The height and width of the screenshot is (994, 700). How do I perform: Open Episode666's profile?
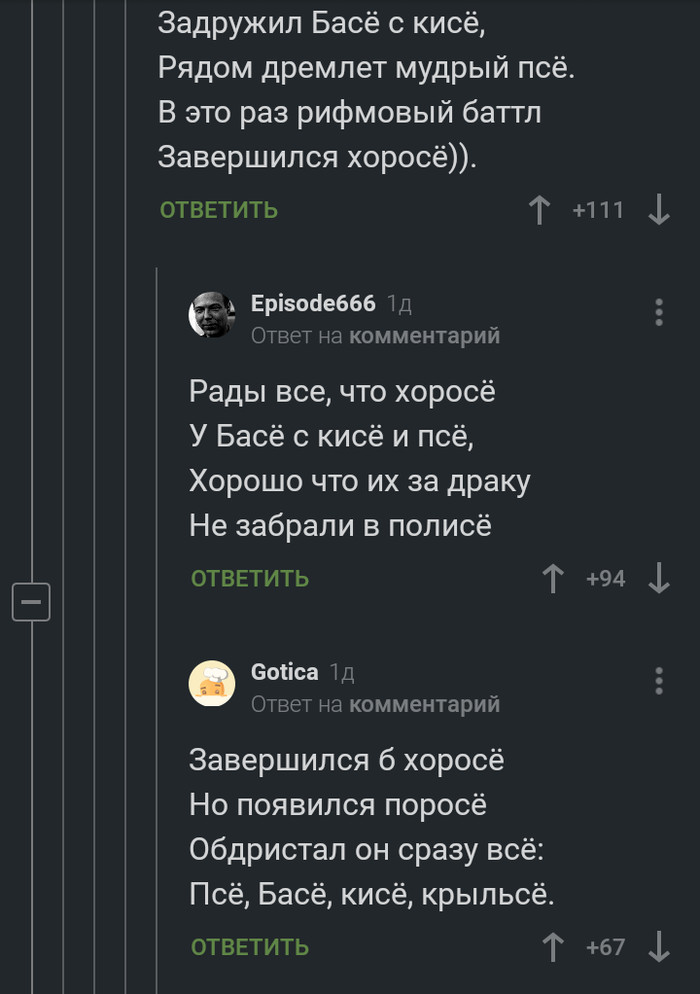[313, 303]
